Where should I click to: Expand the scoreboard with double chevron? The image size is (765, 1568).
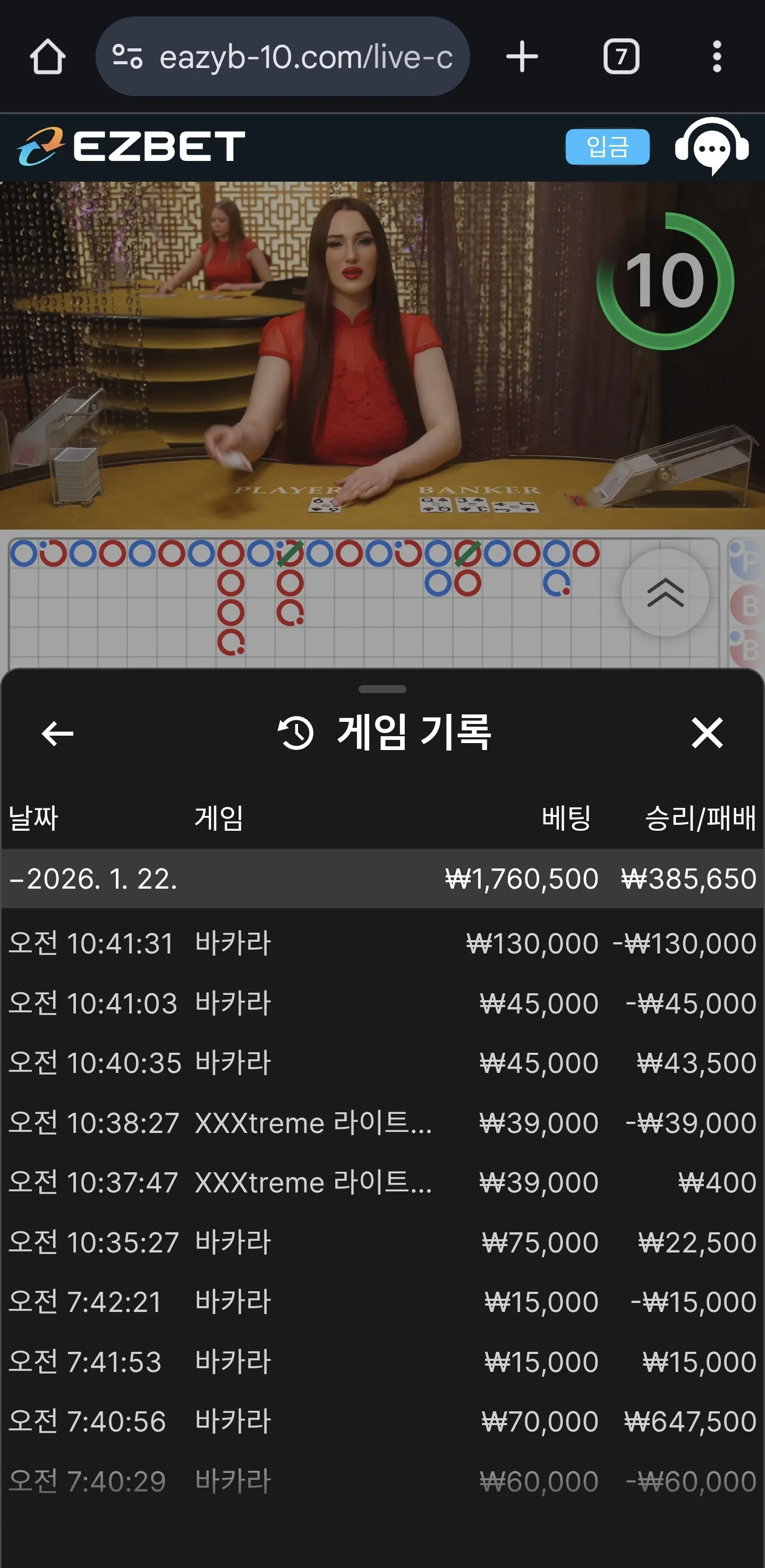tap(665, 592)
